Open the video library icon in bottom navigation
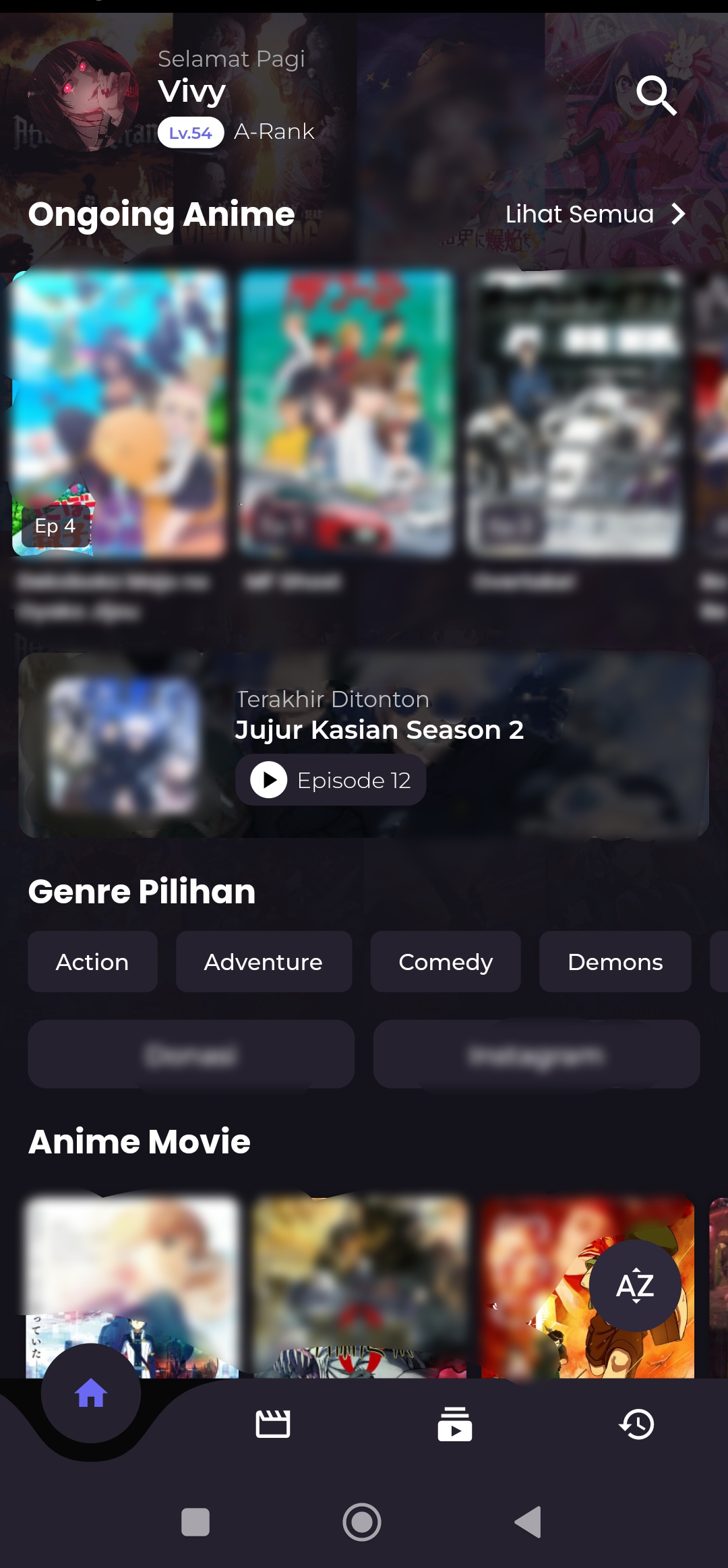 (455, 1424)
